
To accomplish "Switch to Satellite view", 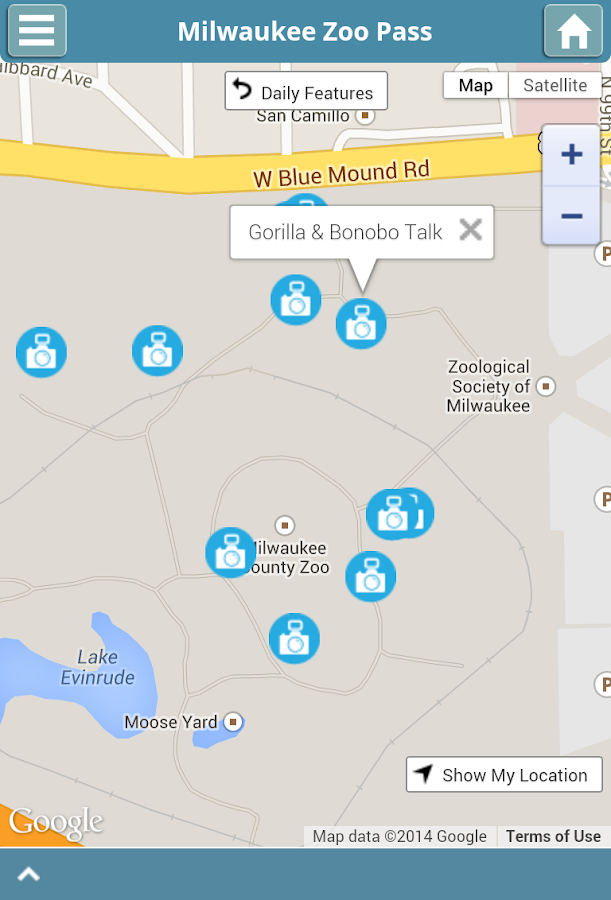I will tap(555, 86).
